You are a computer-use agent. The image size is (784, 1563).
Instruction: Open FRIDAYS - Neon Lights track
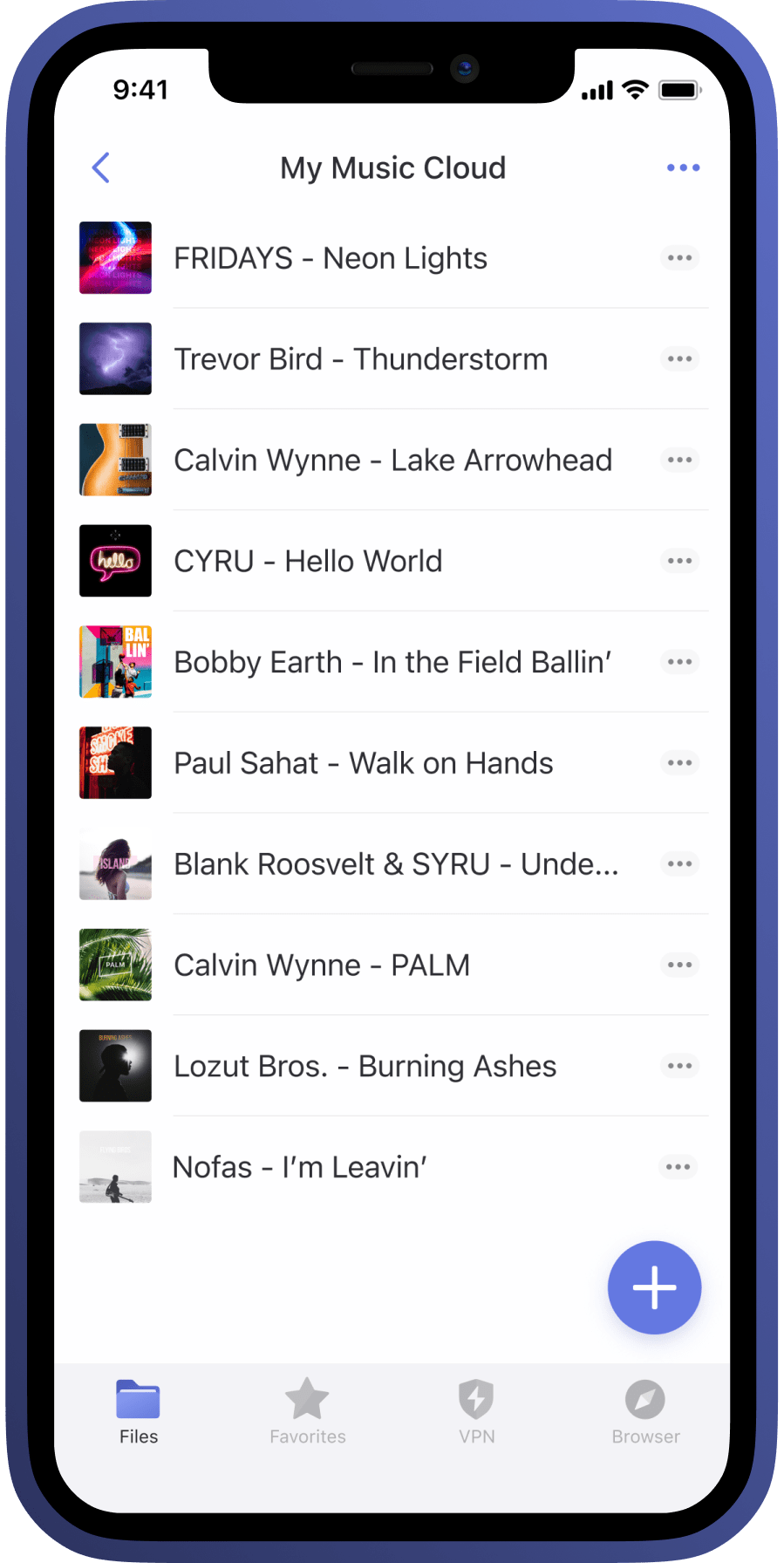(x=331, y=258)
